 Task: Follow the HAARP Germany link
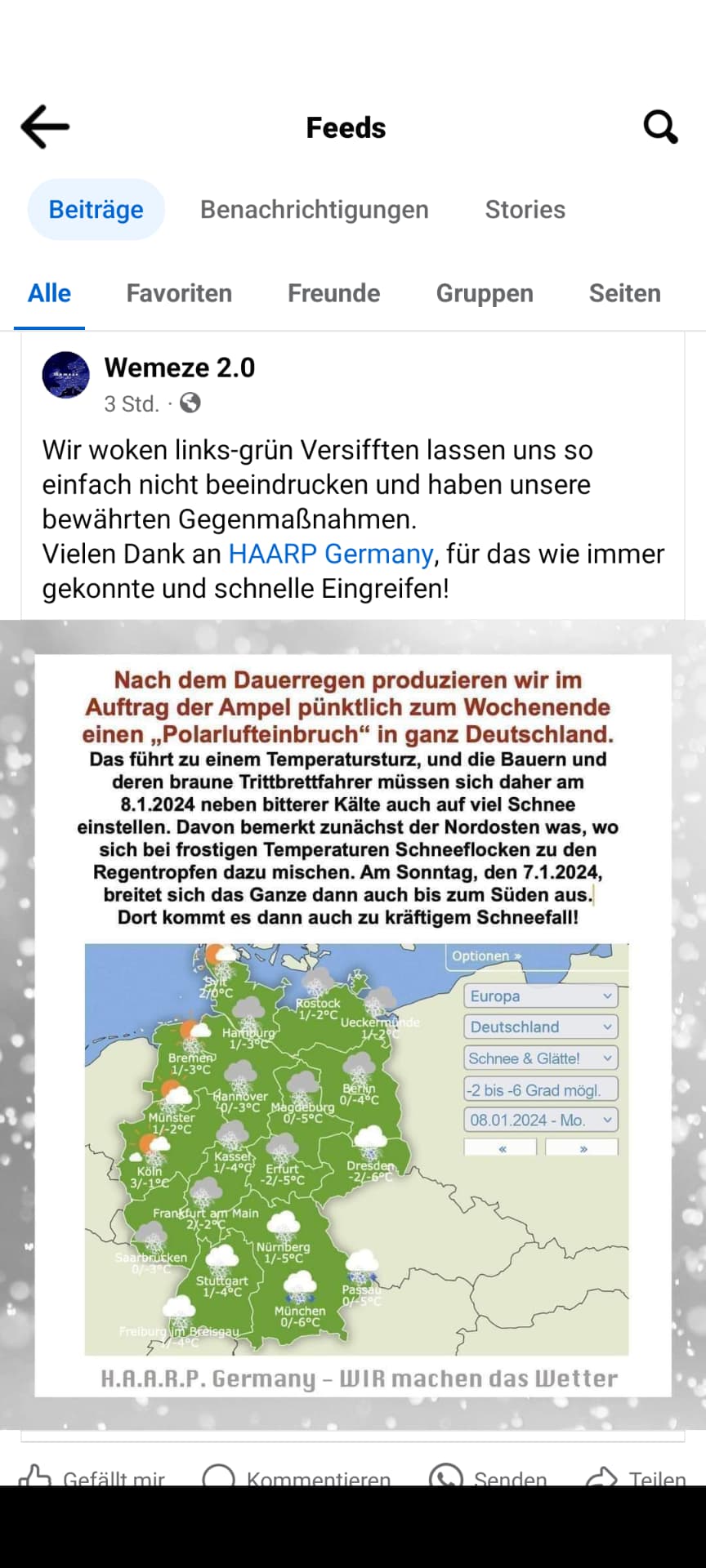coord(331,554)
